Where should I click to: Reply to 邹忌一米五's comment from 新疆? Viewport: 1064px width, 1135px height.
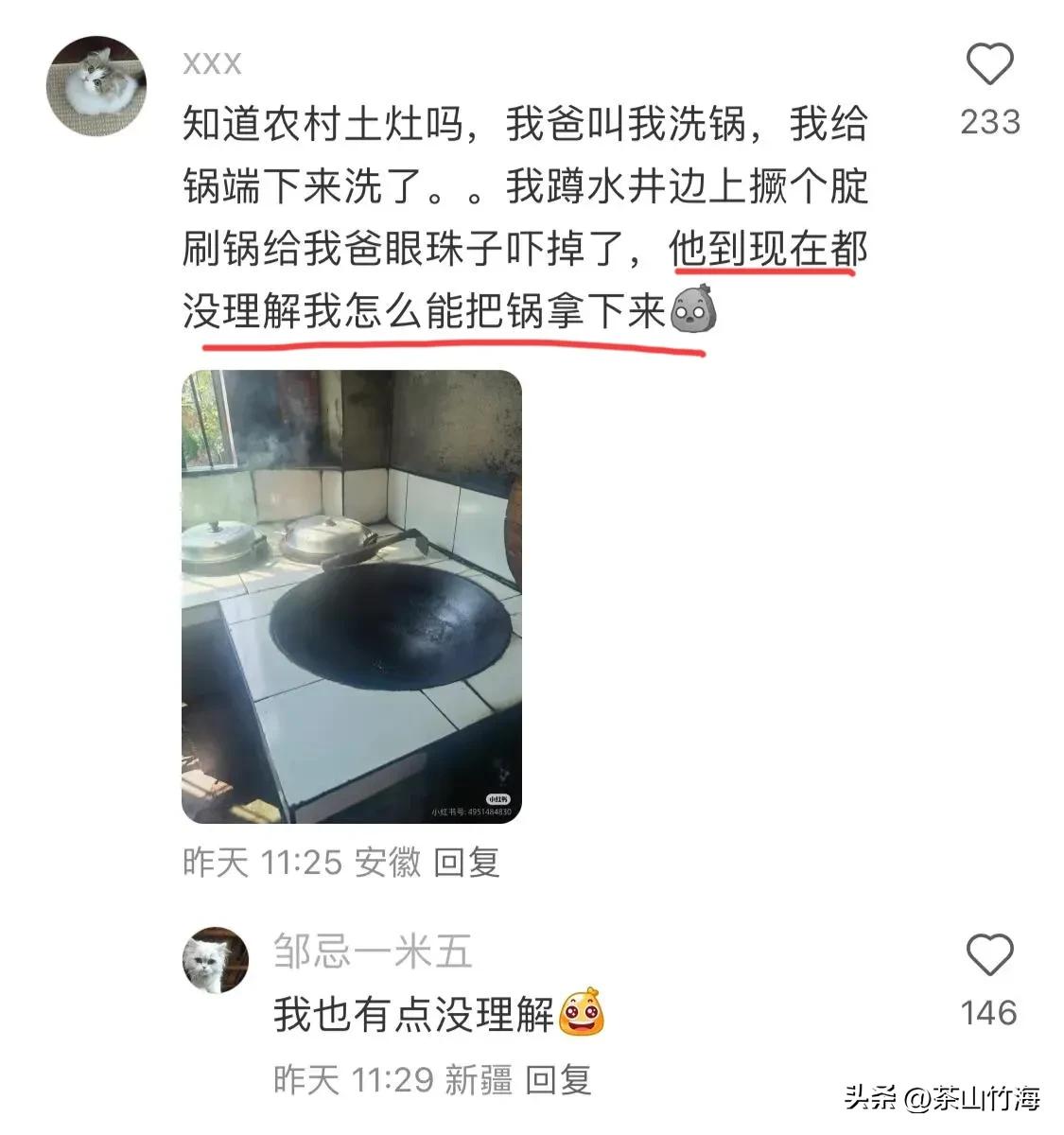(x=558, y=1079)
